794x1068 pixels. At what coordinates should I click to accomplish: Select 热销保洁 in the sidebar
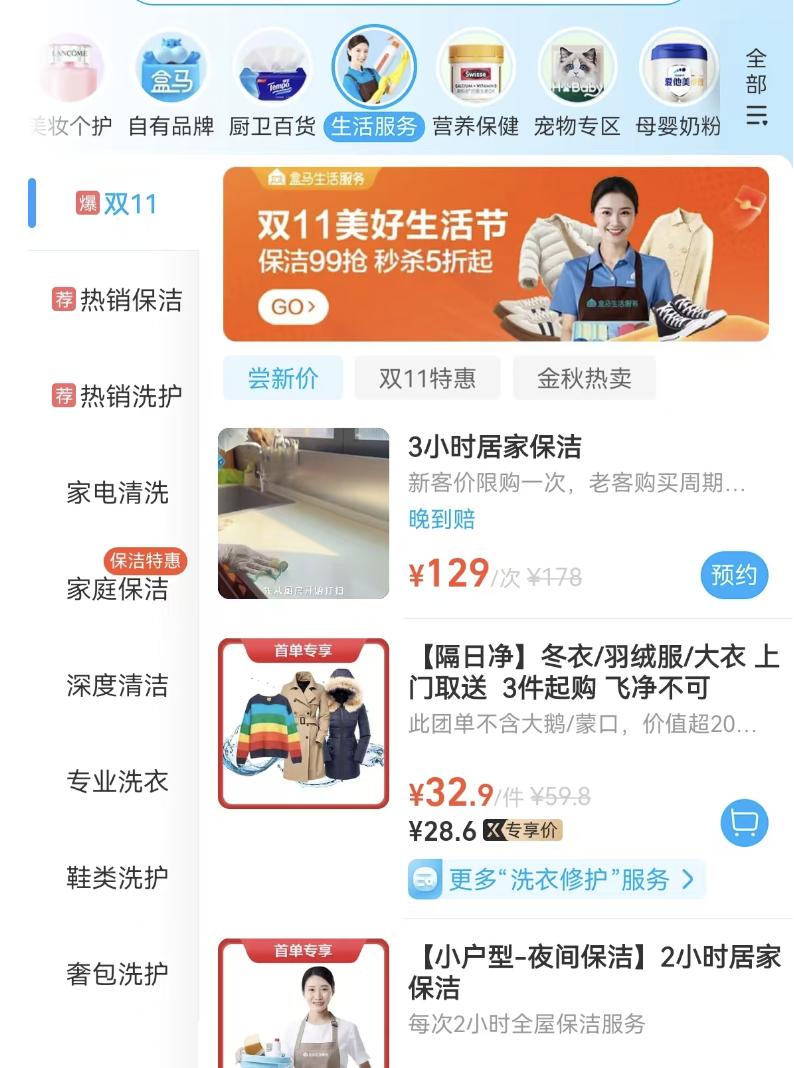pyautogui.click(x=118, y=300)
